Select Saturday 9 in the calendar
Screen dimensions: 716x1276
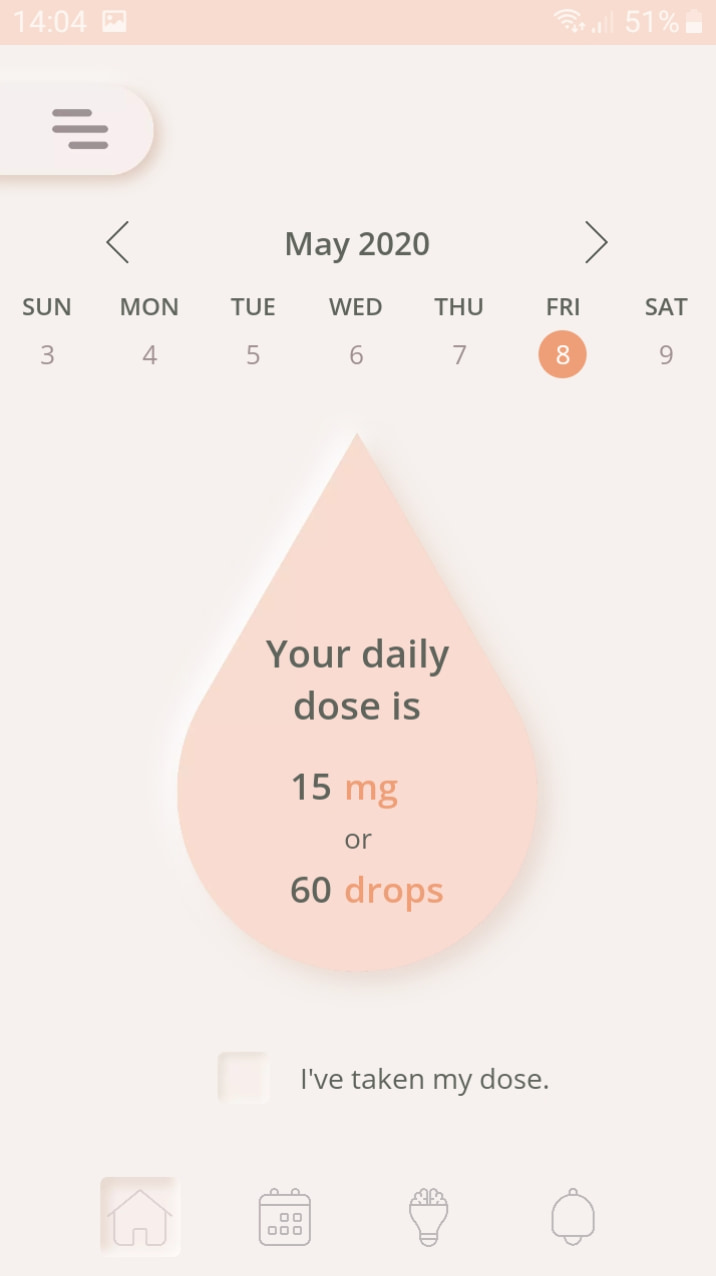point(666,355)
